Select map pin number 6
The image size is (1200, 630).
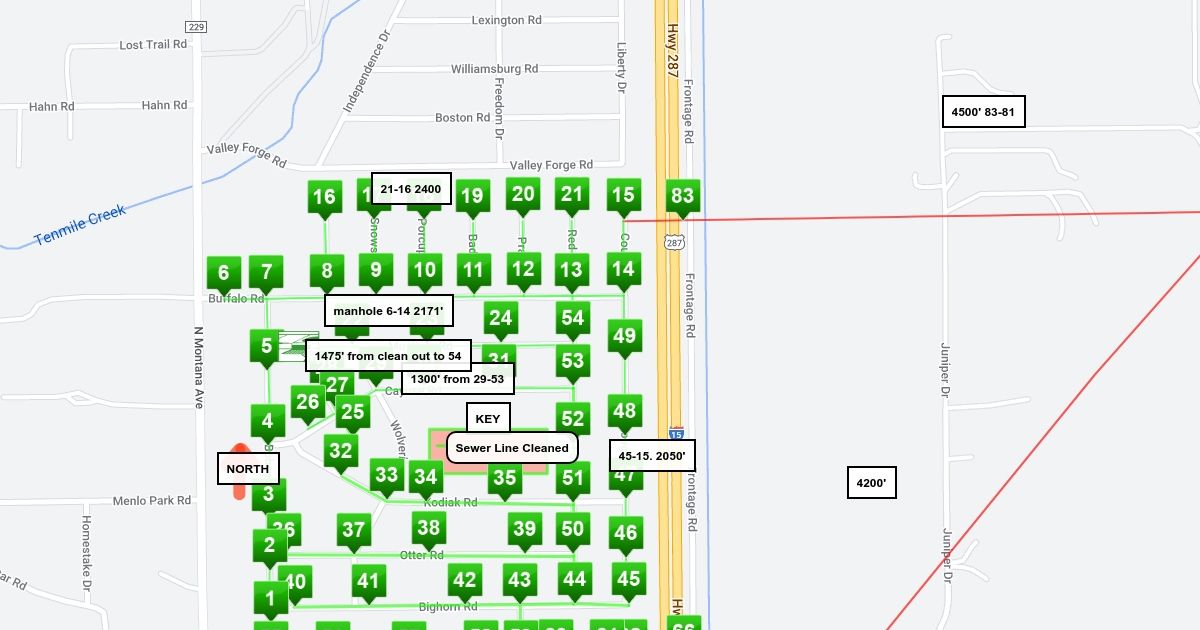point(224,272)
